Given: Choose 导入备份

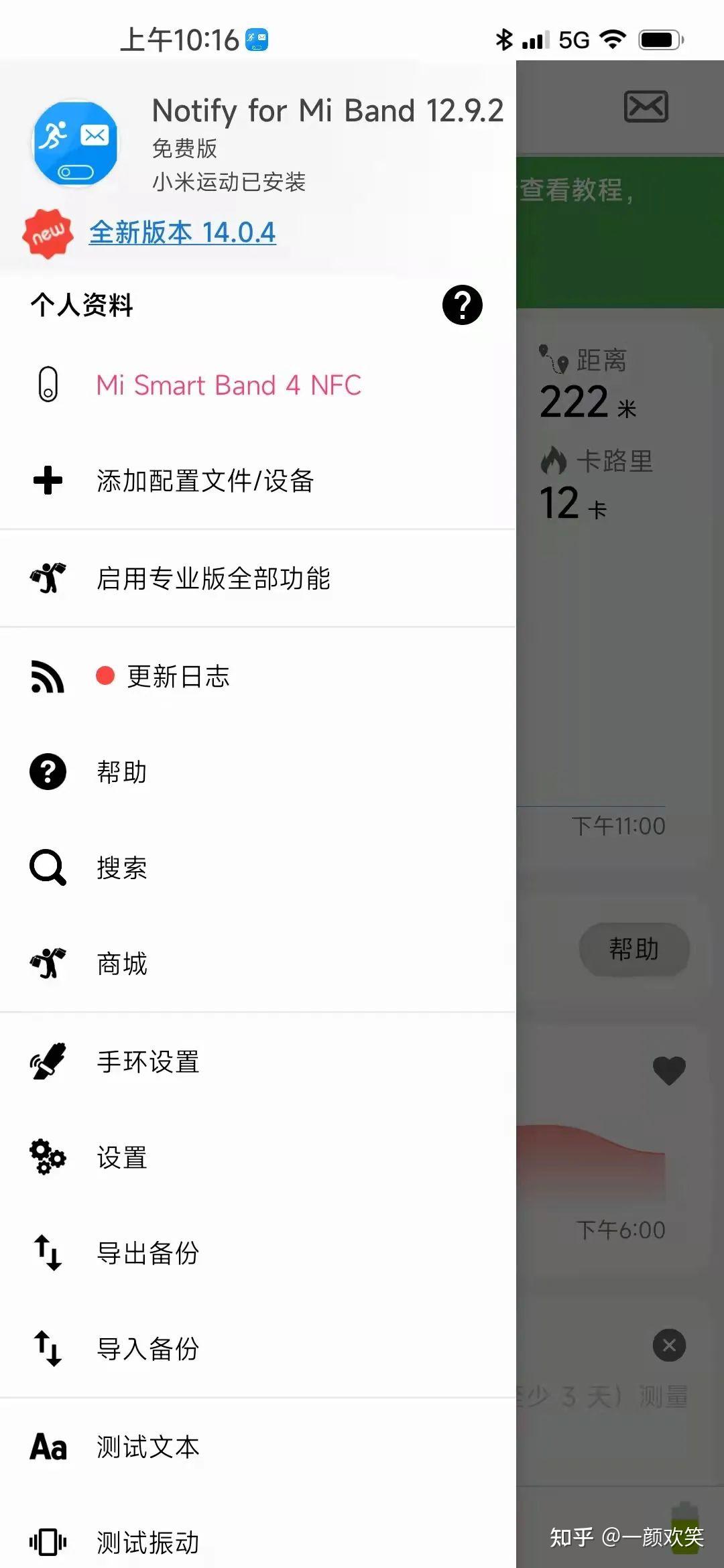Looking at the screenshot, I should 258,1348.
